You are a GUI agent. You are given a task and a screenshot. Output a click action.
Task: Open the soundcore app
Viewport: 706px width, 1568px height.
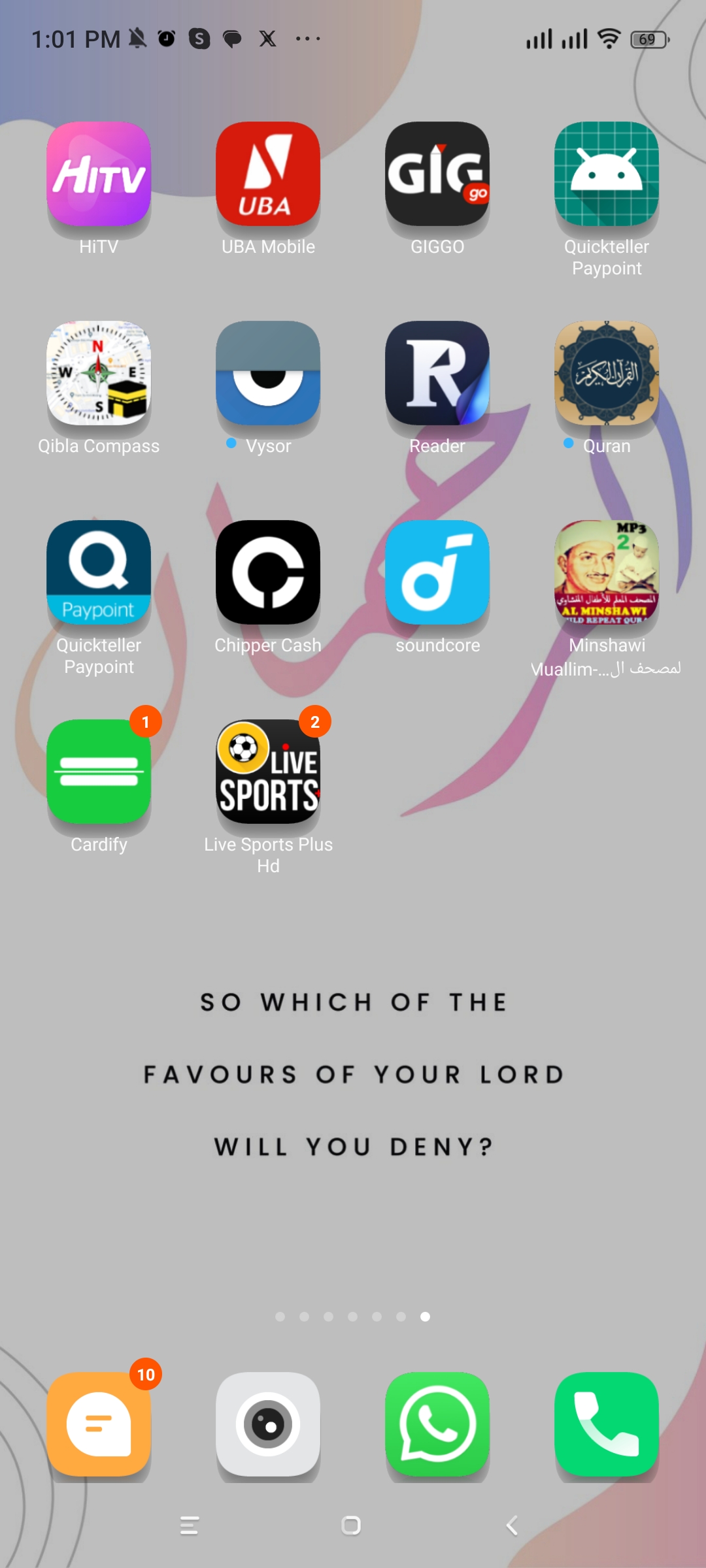[437, 572]
